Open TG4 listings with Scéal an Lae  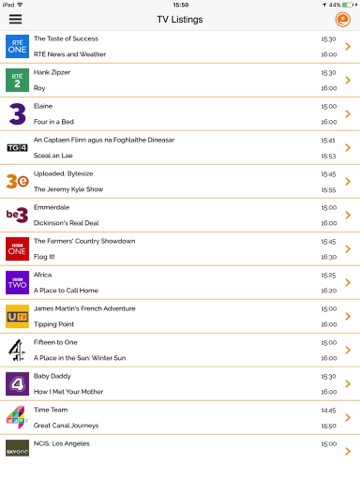pyautogui.click(x=180, y=148)
